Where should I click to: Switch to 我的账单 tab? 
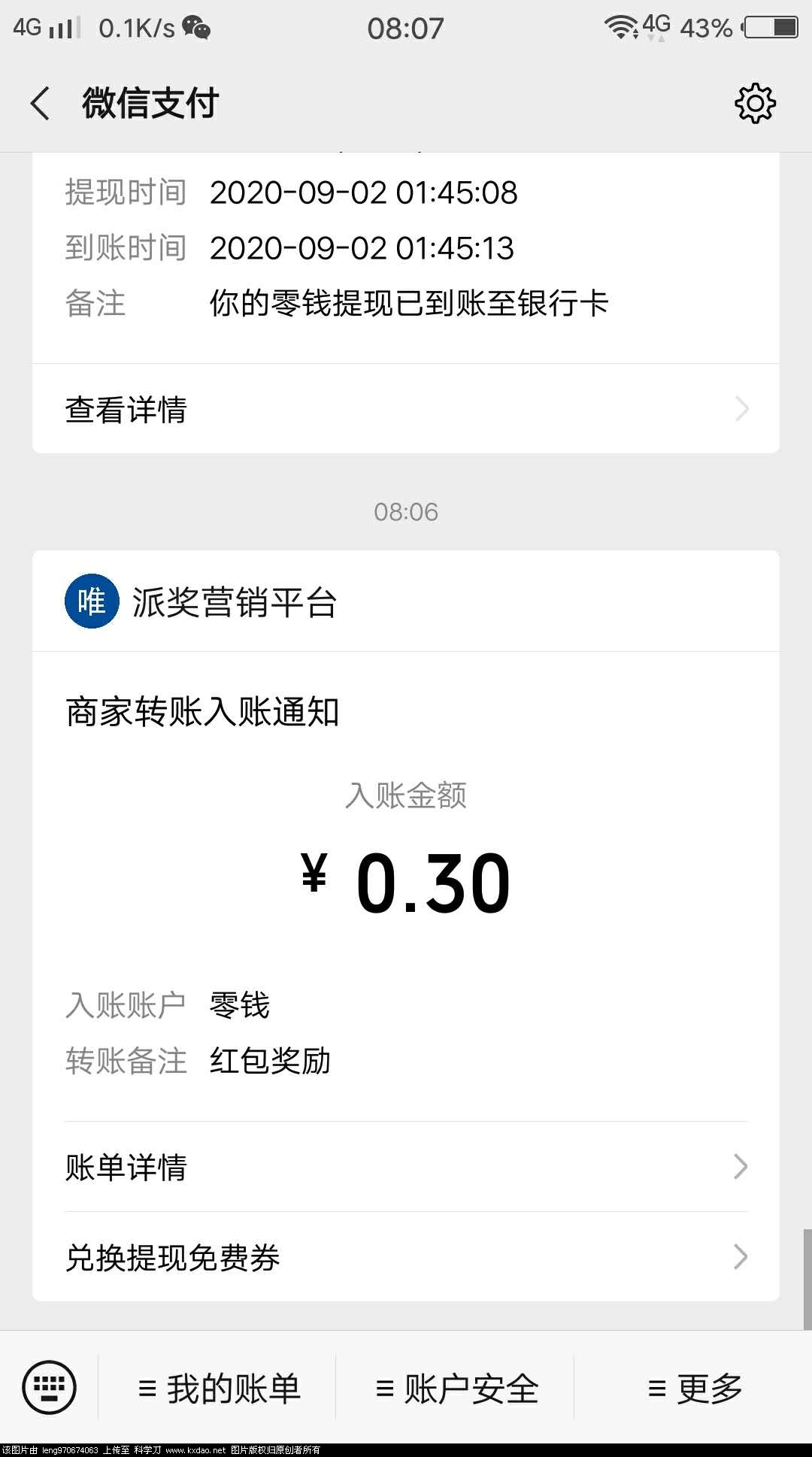point(222,1387)
